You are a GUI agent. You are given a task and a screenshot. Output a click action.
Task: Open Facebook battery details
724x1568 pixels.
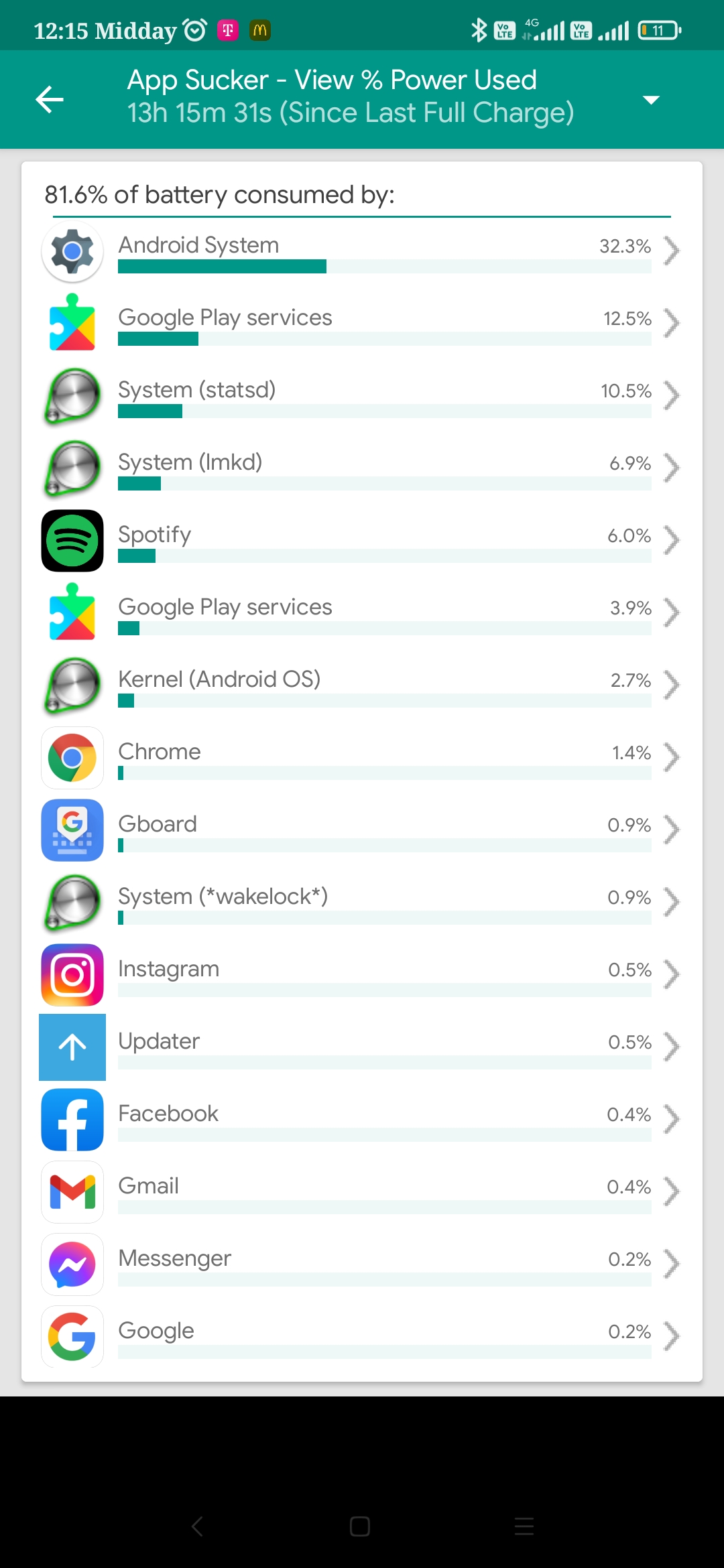(x=362, y=1120)
